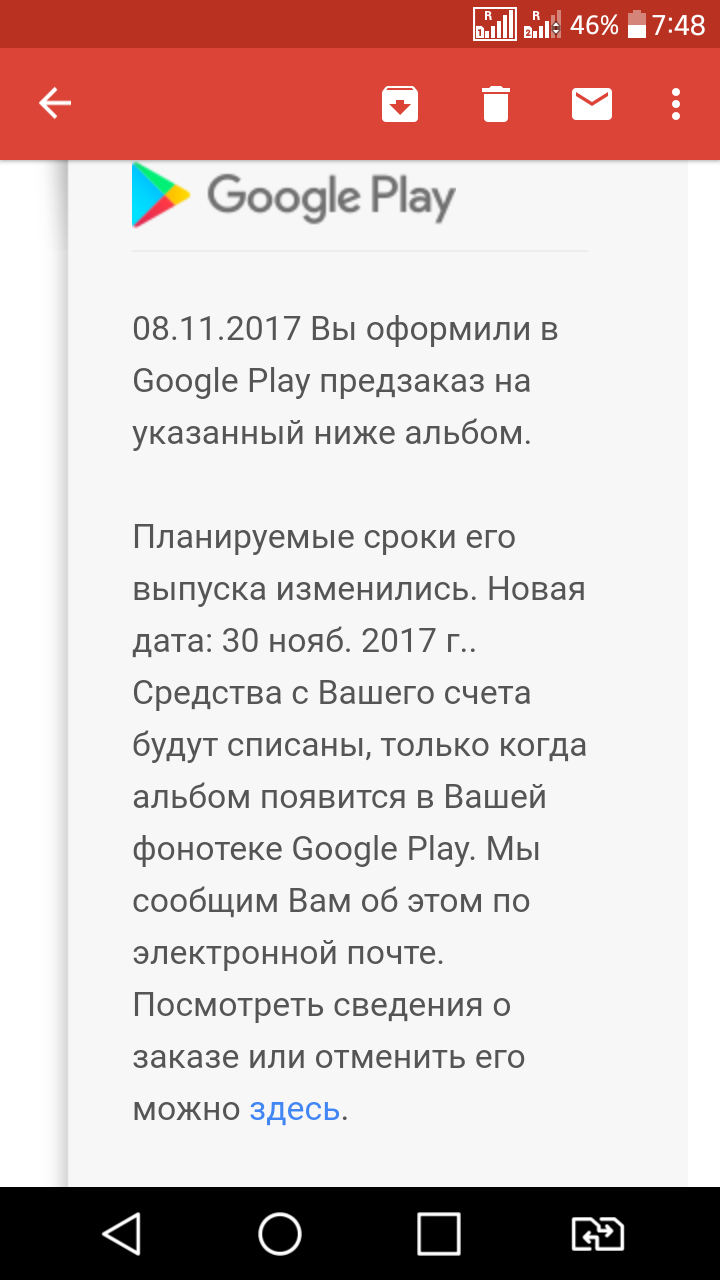720x1280 pixels.
Task: Open the overflow menu
Action: click(x=677, y=103)
